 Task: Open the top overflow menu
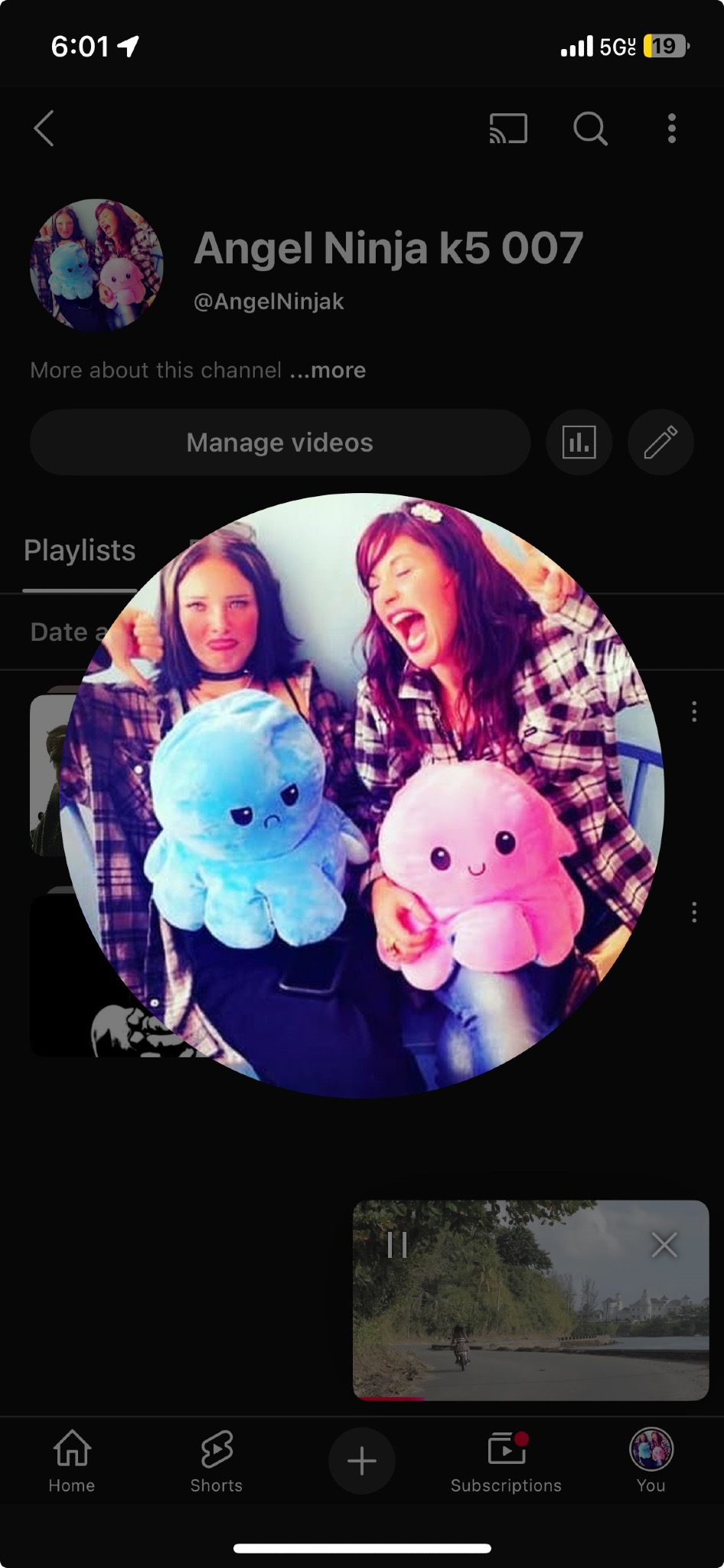point(671,128)
